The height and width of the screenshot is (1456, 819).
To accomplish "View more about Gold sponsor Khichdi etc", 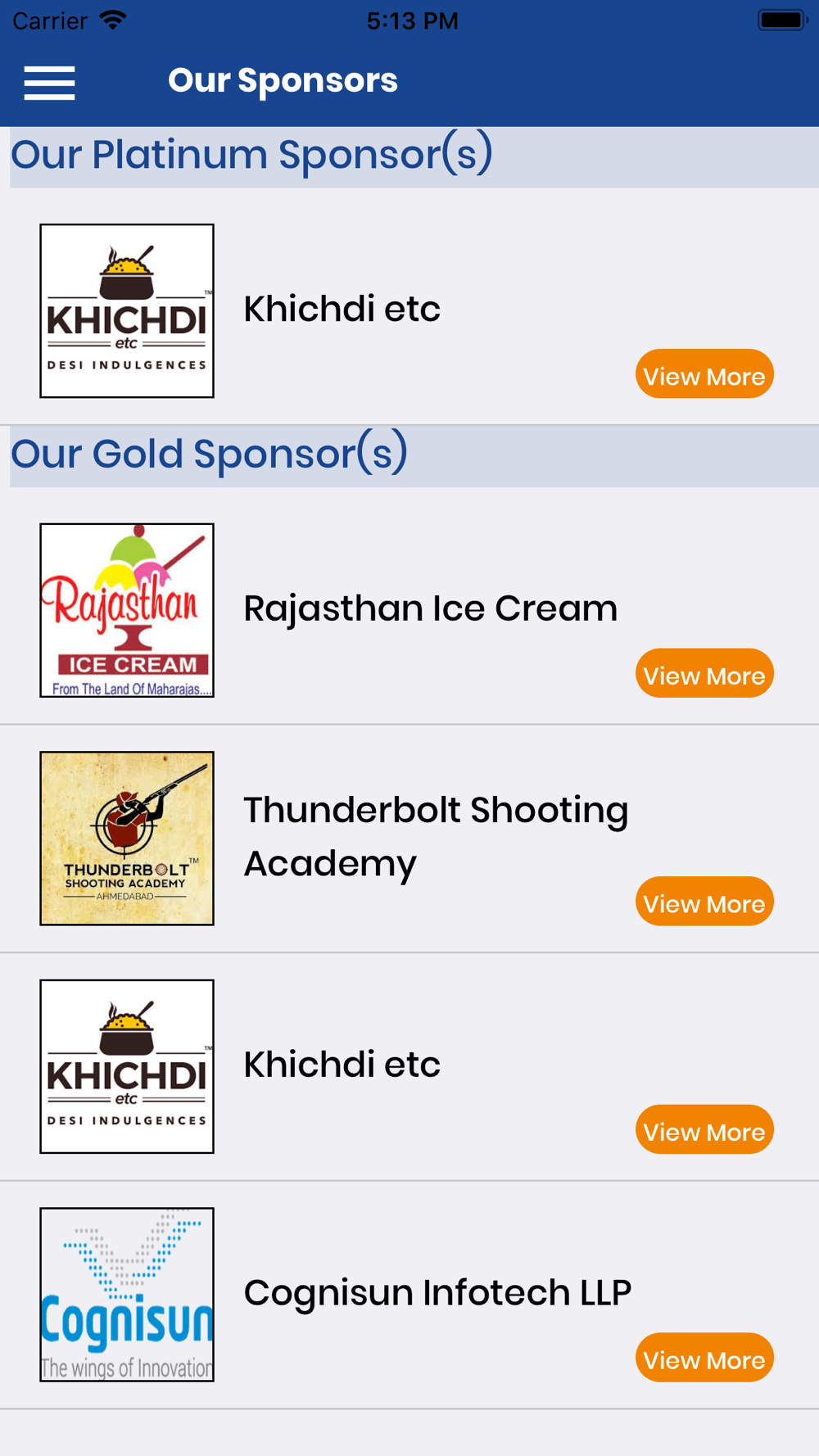I will (704, 1130).
